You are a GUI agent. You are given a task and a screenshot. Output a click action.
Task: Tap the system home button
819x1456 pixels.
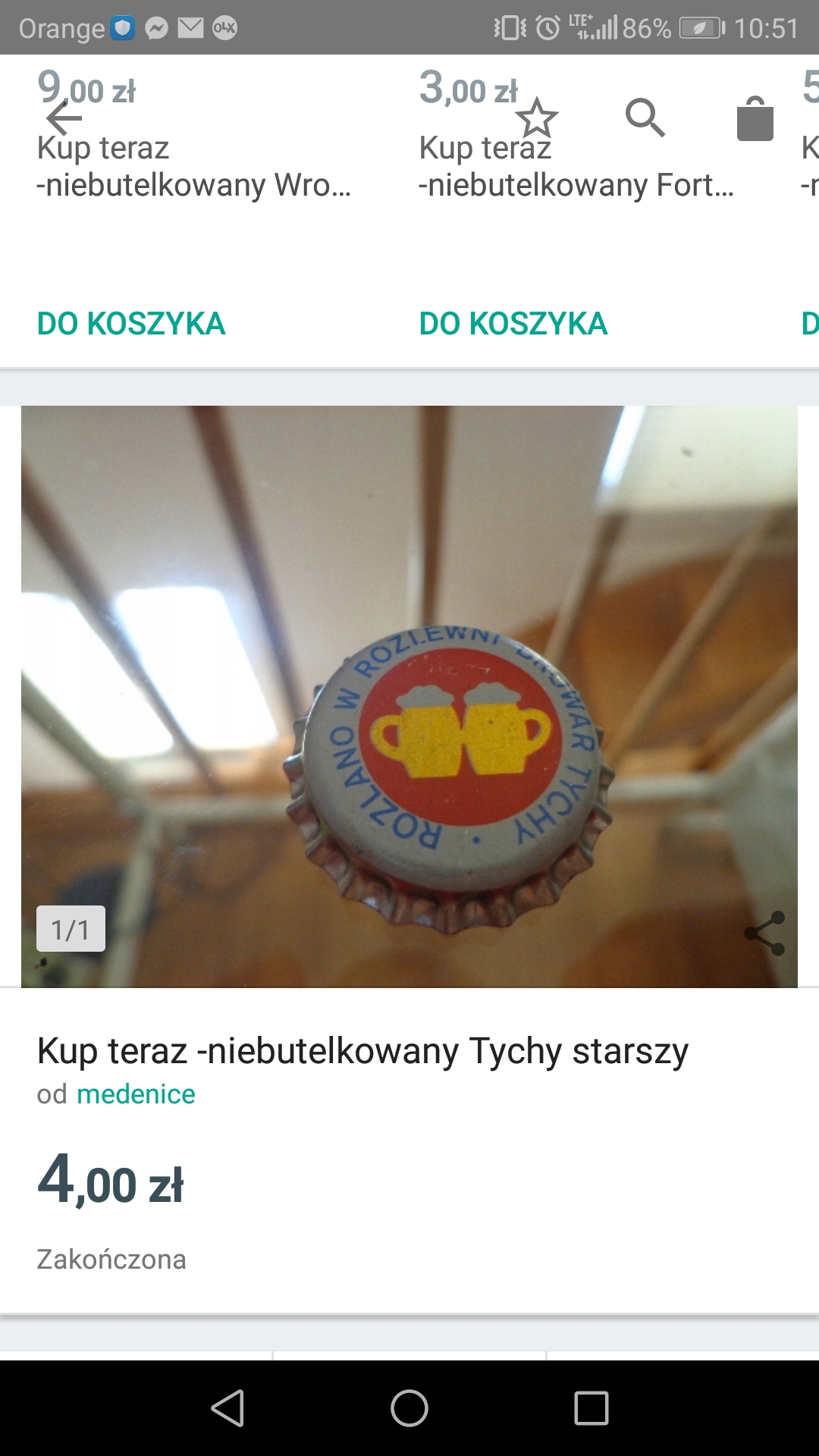tap(409, 1408)
